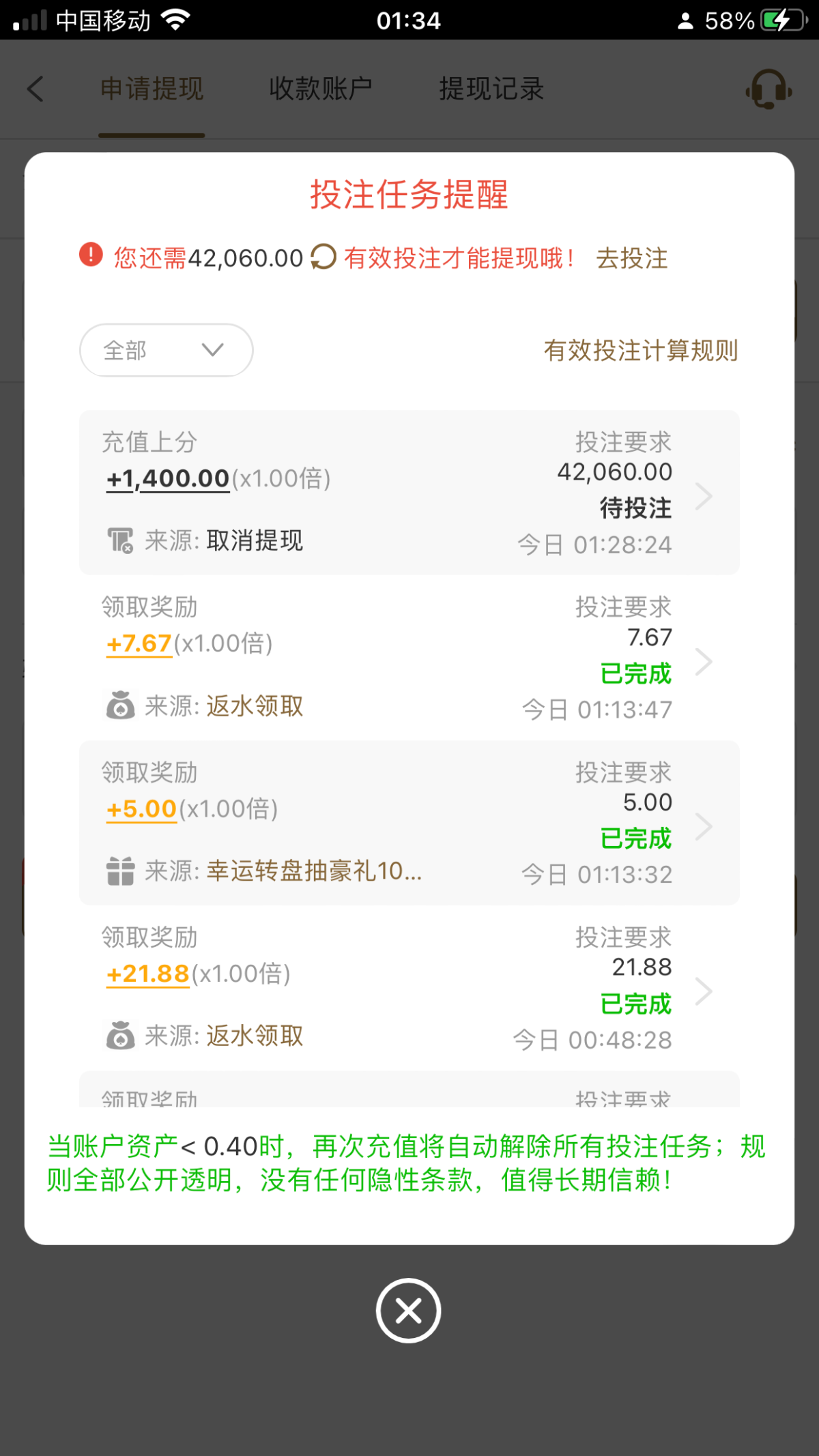Refresh the required betting amount
Screen dimensions: 819x1456
pyautogui.click(x=324, y=257)
